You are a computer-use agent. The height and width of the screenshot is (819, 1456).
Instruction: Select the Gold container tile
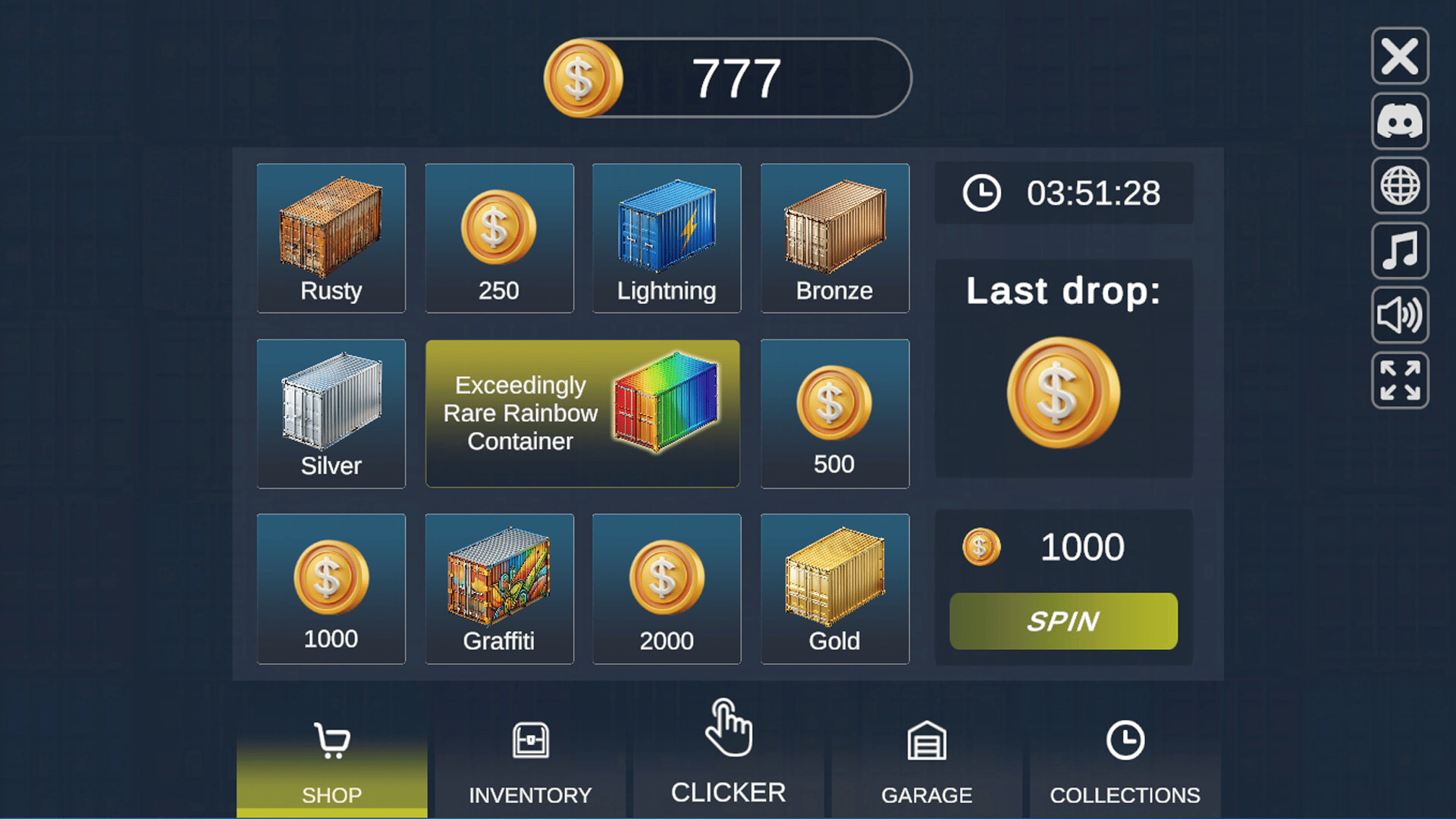[834, 588]
